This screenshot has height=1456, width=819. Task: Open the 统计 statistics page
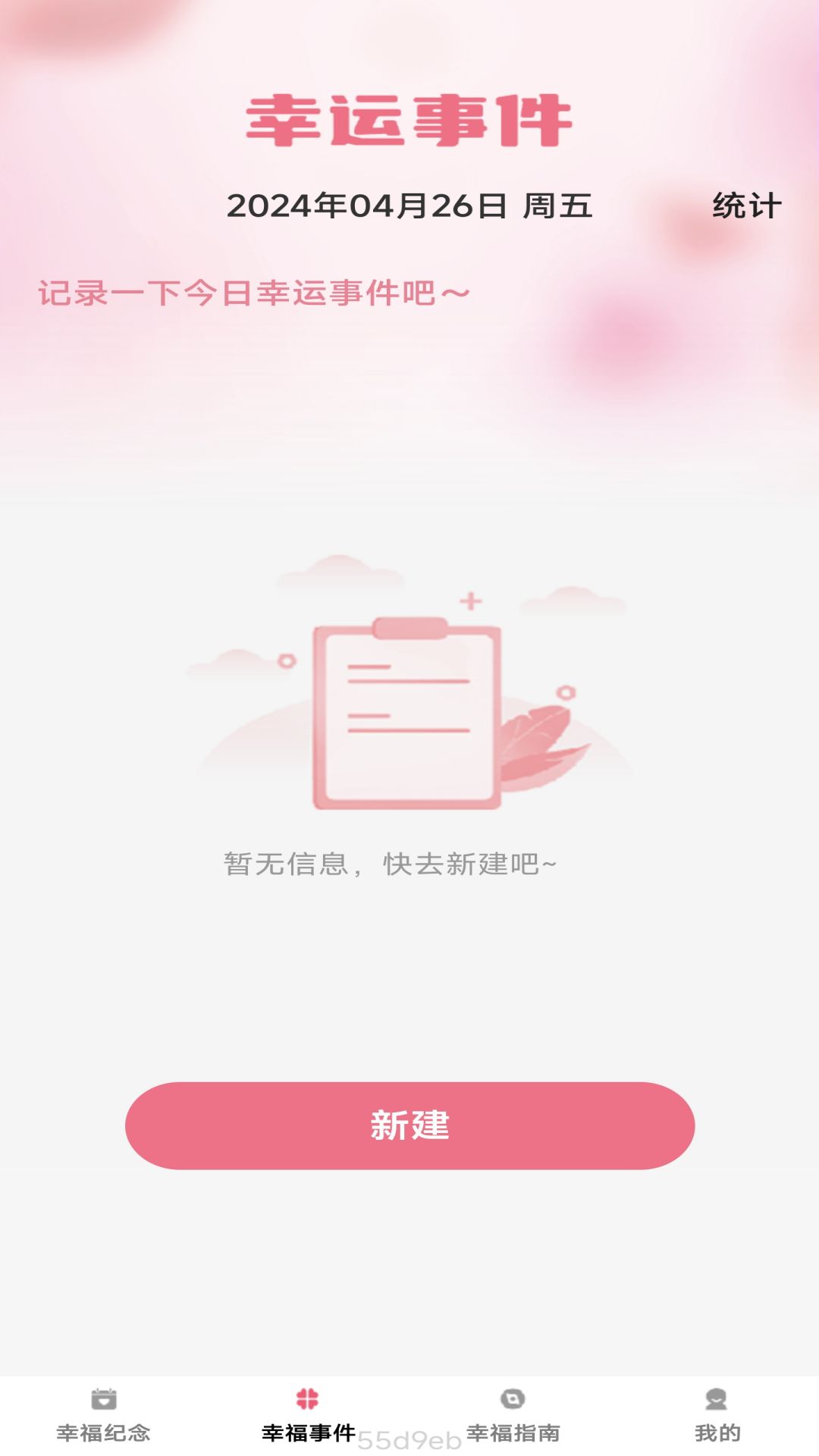(x=746, y=206)
